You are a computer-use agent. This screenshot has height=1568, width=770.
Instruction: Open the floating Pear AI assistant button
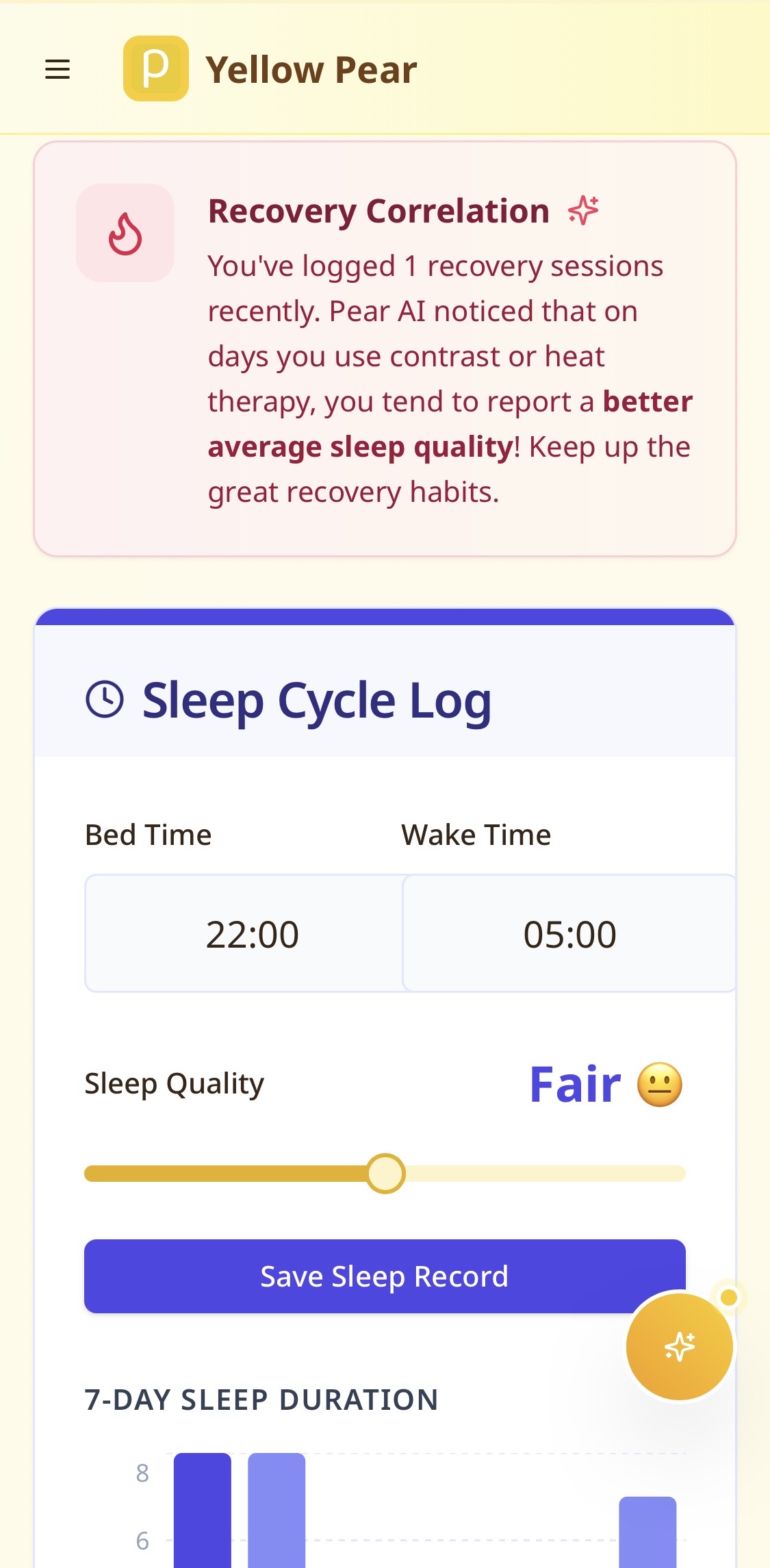(678, 1346)
